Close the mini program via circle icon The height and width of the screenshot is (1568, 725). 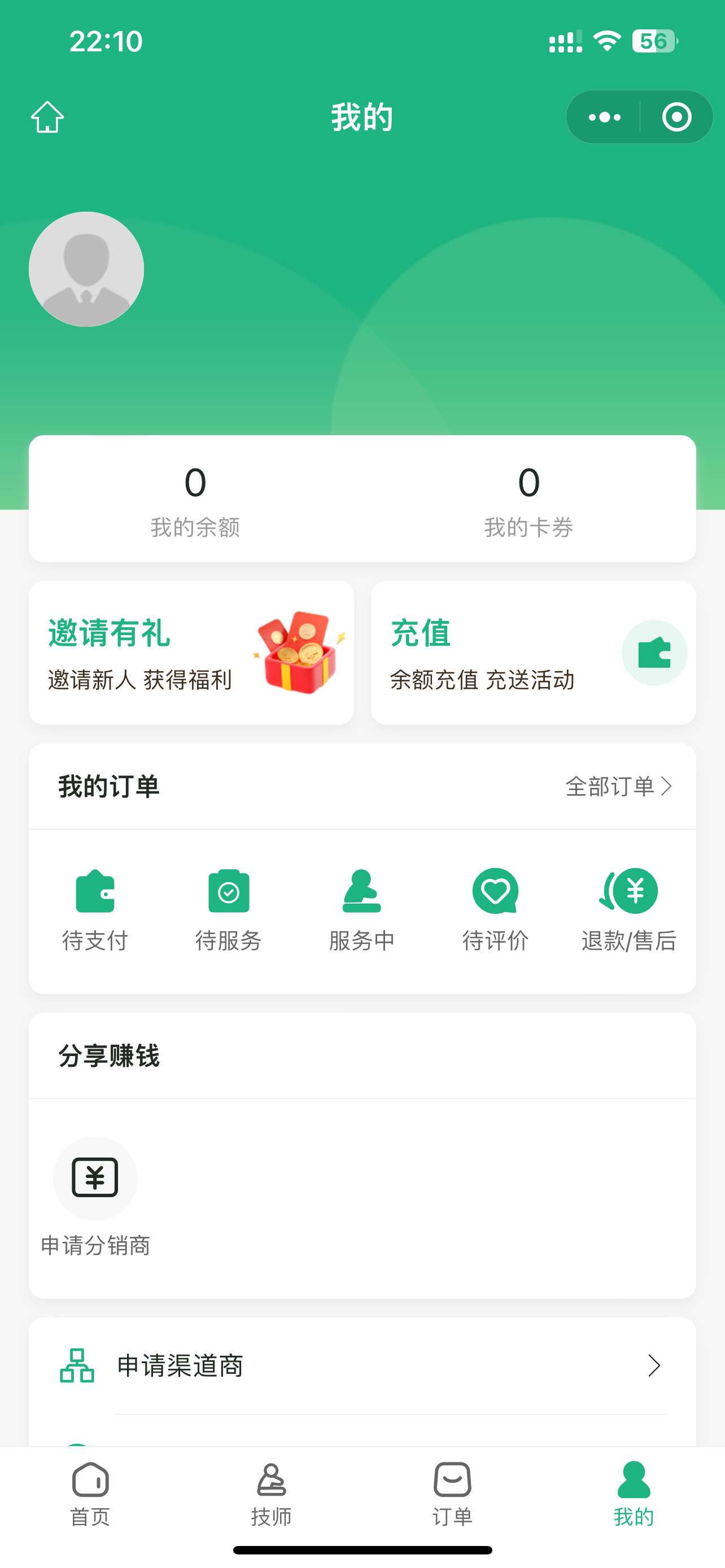tap(676, 117)
